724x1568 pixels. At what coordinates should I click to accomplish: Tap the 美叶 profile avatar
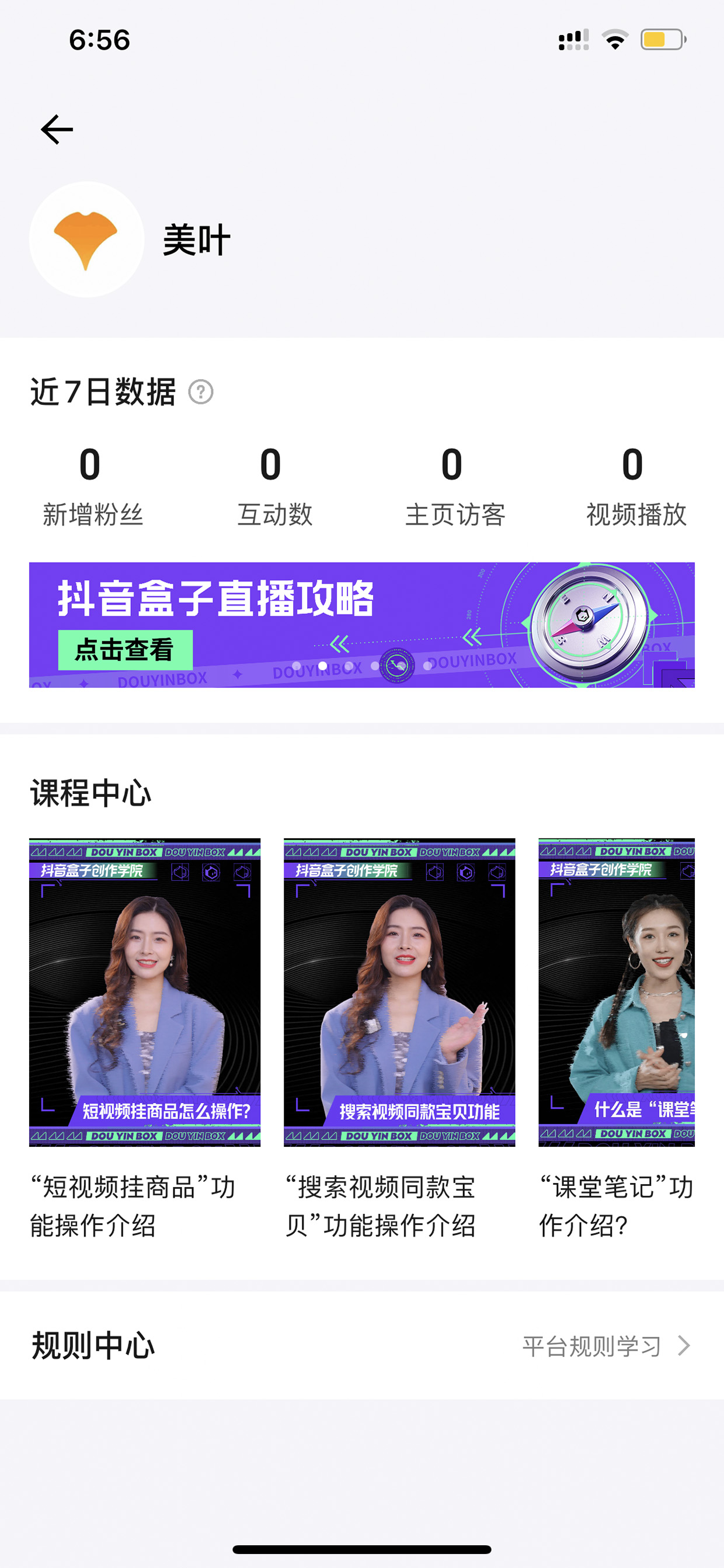pyautogui.click(x=87, y=239)
